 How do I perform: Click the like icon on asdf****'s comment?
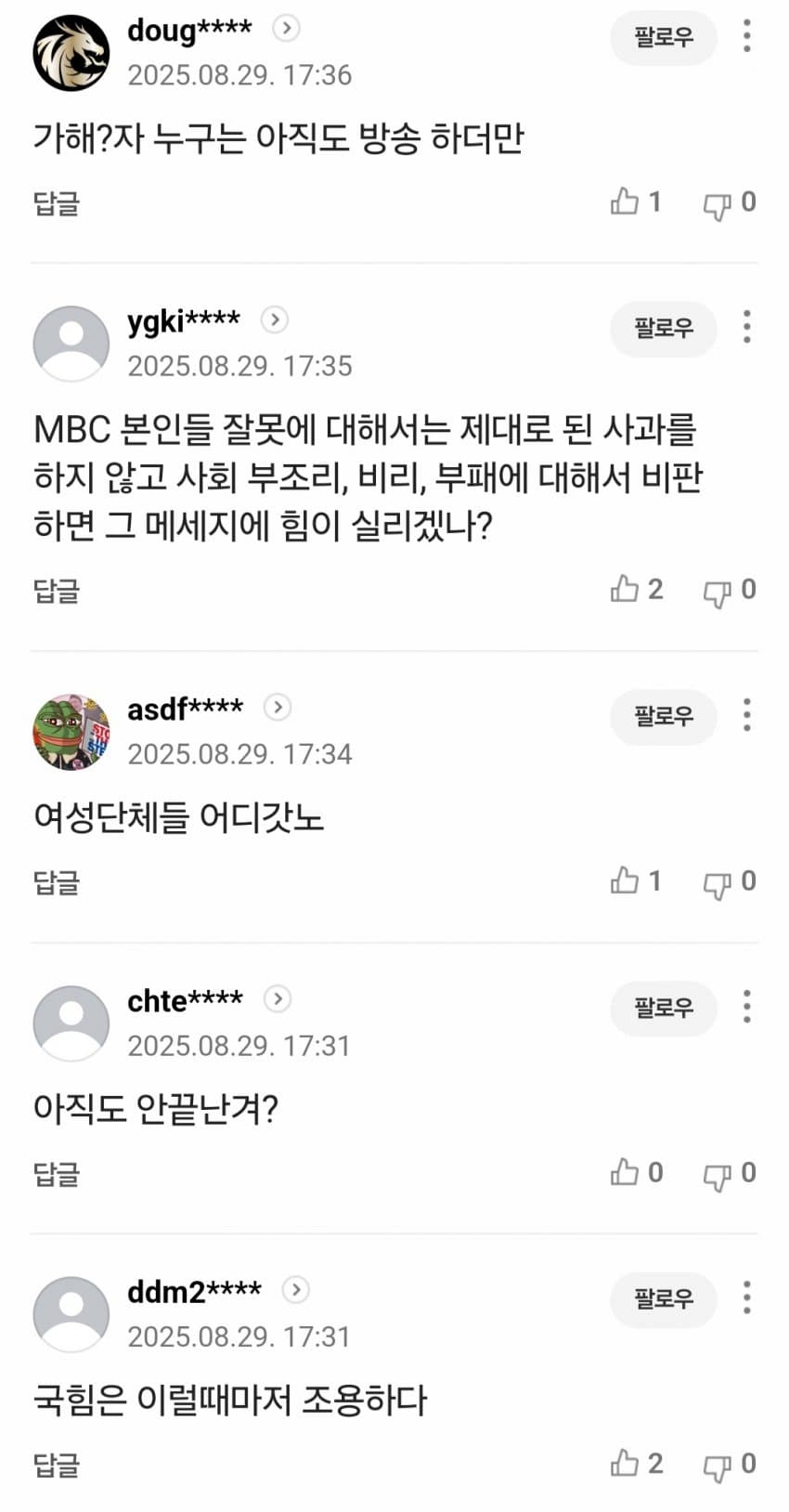click(624, 880)
